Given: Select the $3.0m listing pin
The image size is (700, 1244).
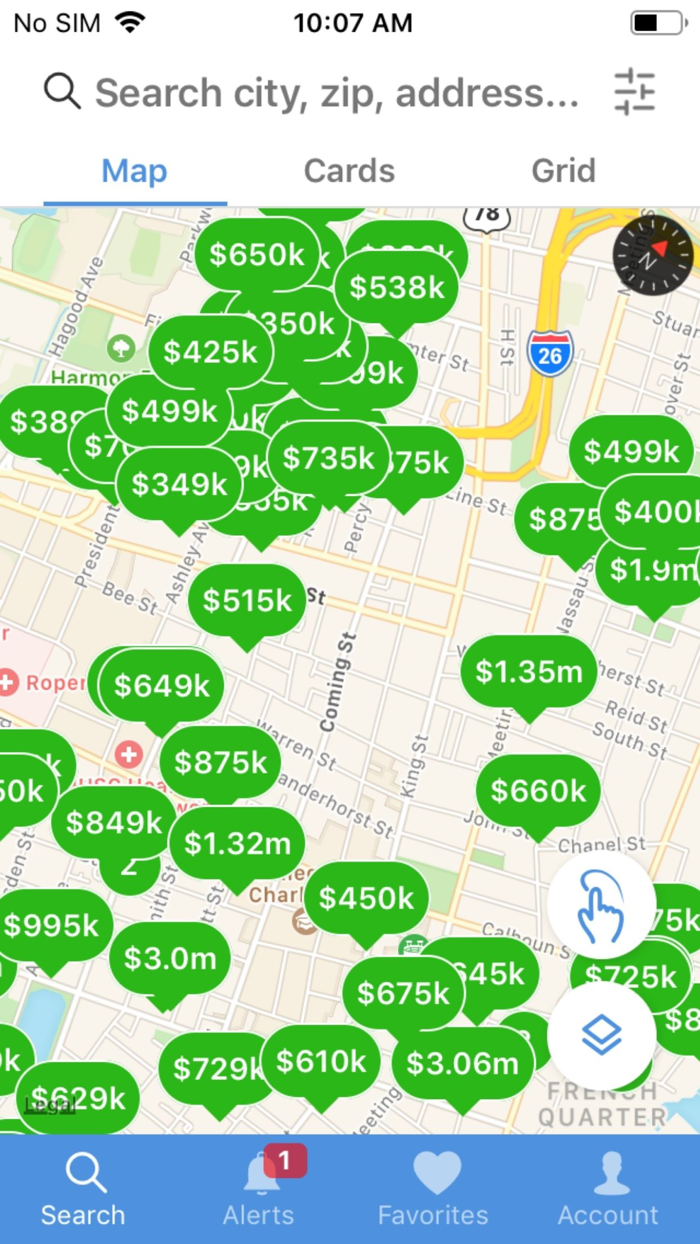Looking at the screenshot, I should (169, 959).
